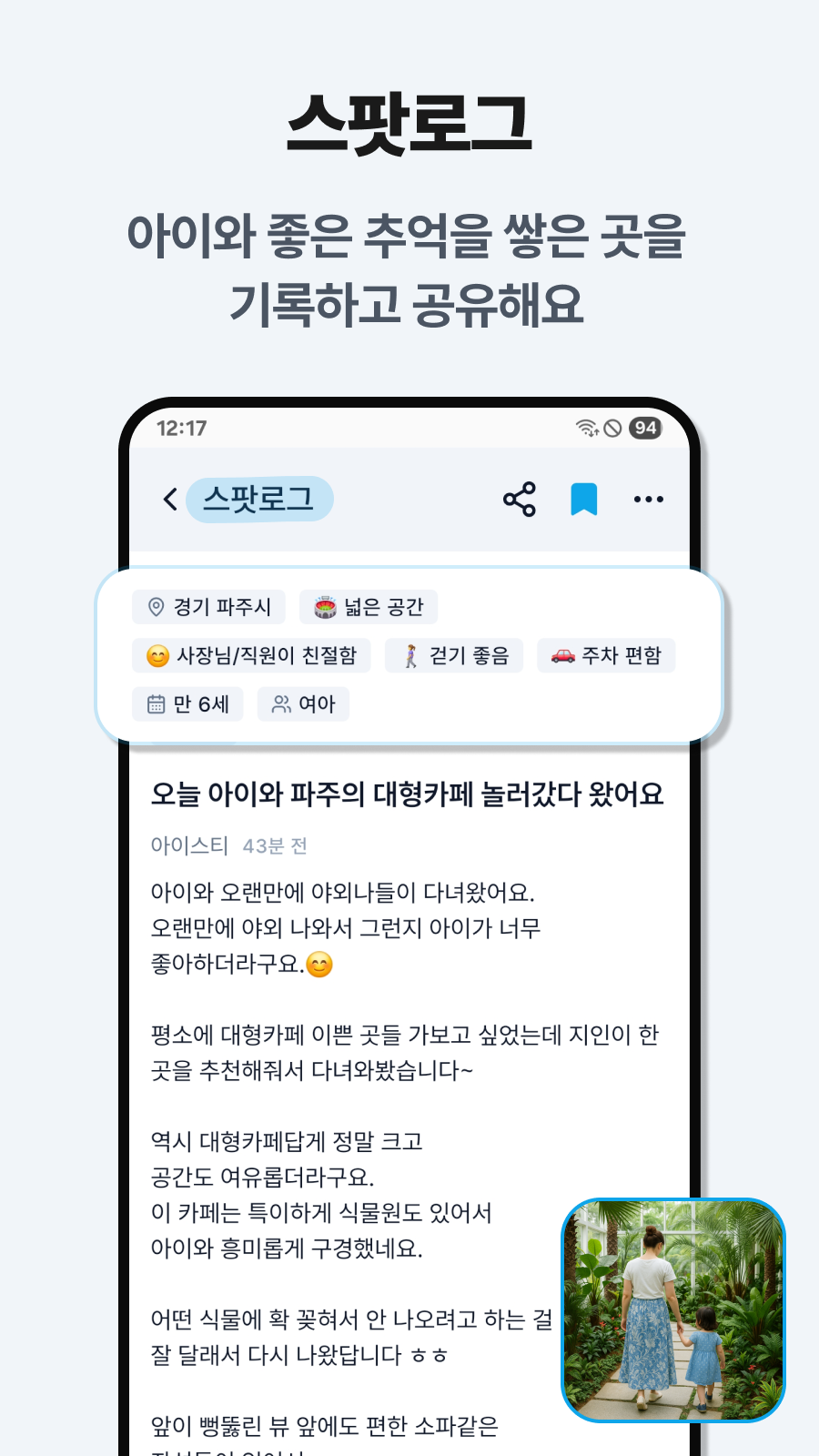Screen dimensions: 819x1456
Task: Tap the walking person icon on 걷기 좋음 tag
Action: click(x=411, y=655)
